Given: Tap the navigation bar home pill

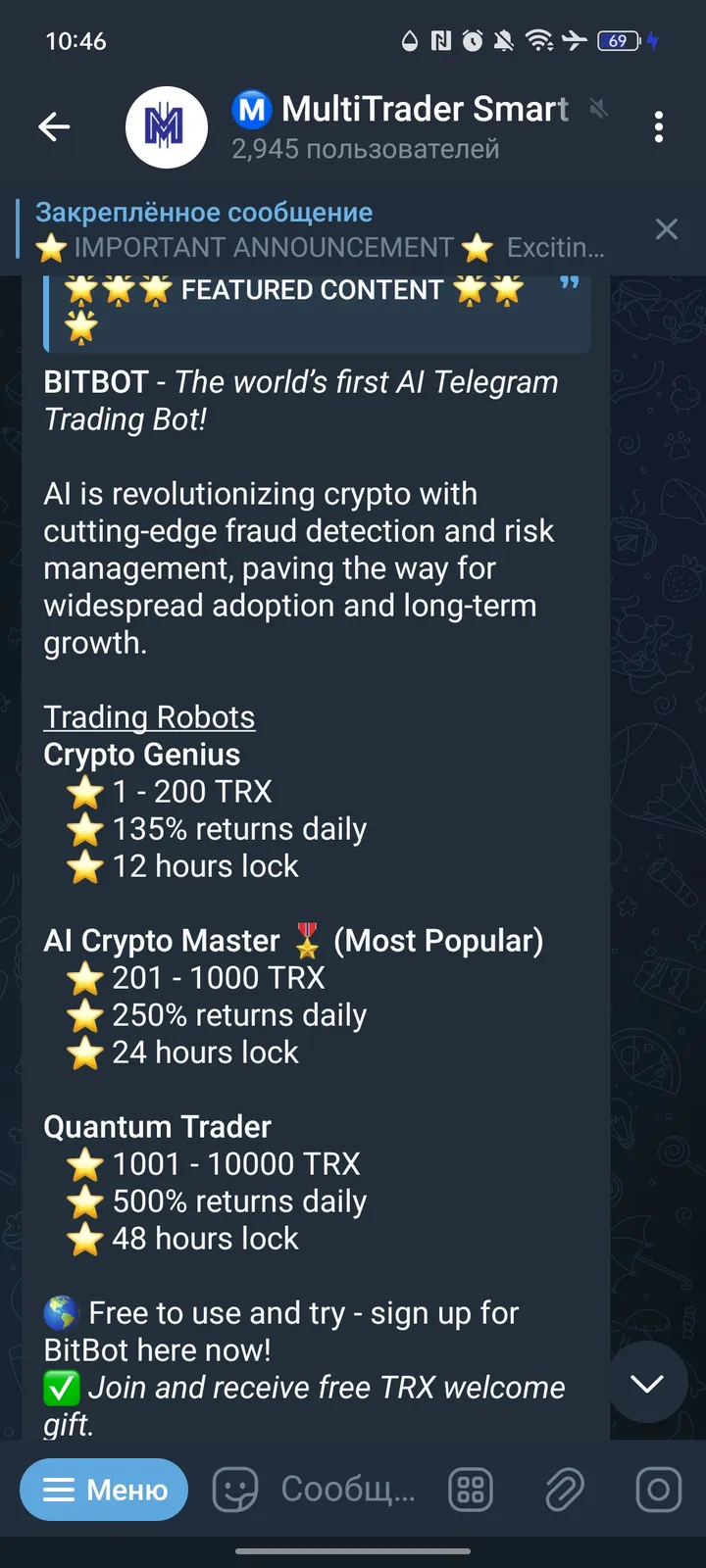Looking at the screenshot, I should (353, 1551).
